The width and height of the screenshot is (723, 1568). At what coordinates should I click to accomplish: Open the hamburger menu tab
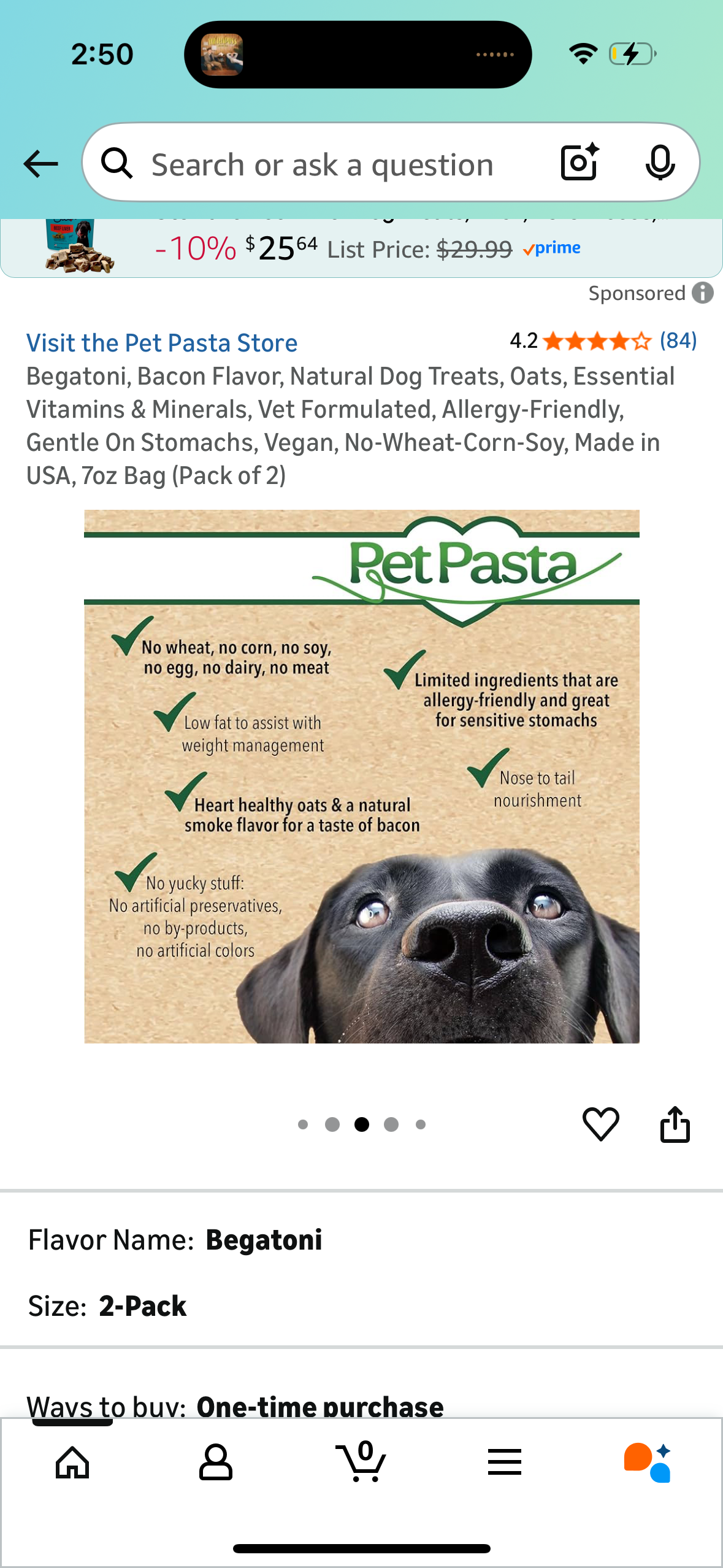tap(505, 1462)
